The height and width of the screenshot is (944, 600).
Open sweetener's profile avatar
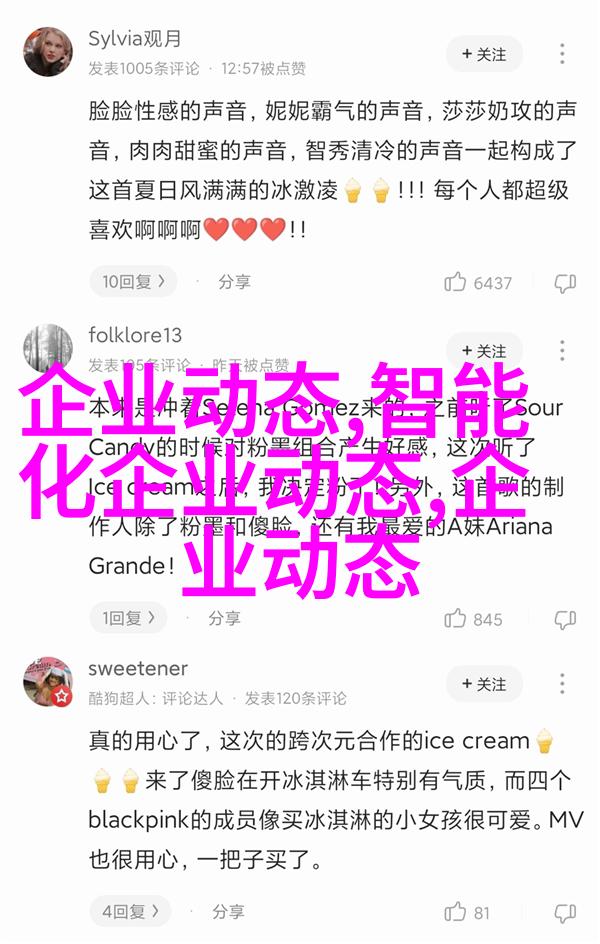(48, 682)
